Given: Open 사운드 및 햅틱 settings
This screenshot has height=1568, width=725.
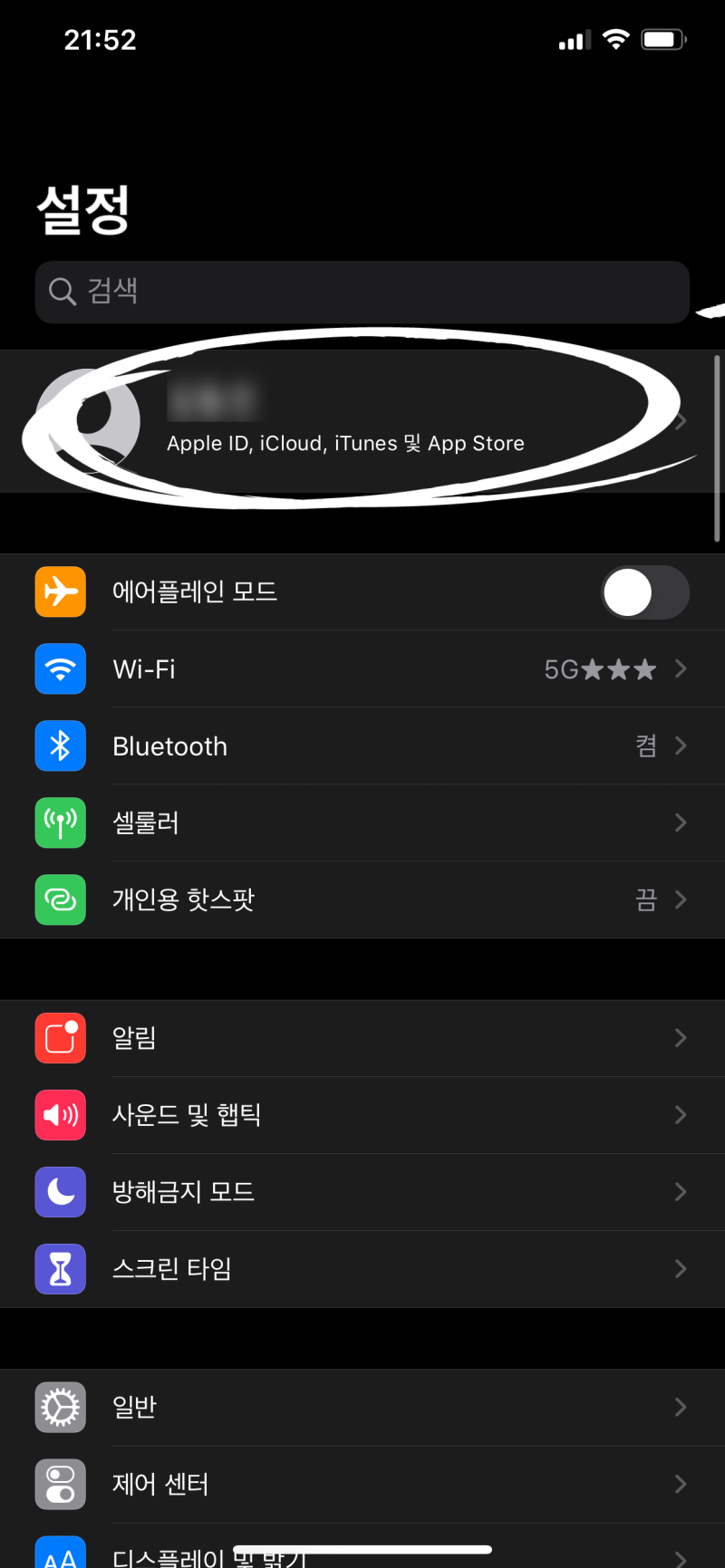Looking at the screenshot, I should [x=362, y=1115].
